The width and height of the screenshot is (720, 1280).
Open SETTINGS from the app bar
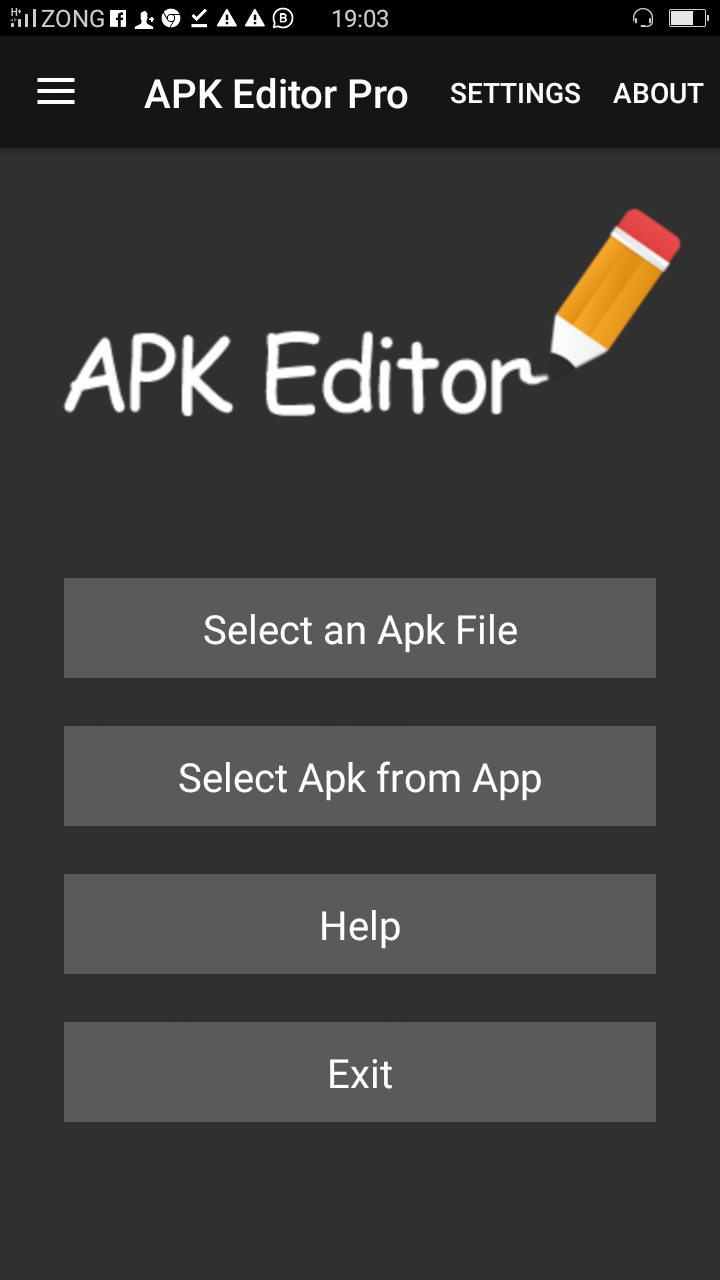[x=515, y=93]
